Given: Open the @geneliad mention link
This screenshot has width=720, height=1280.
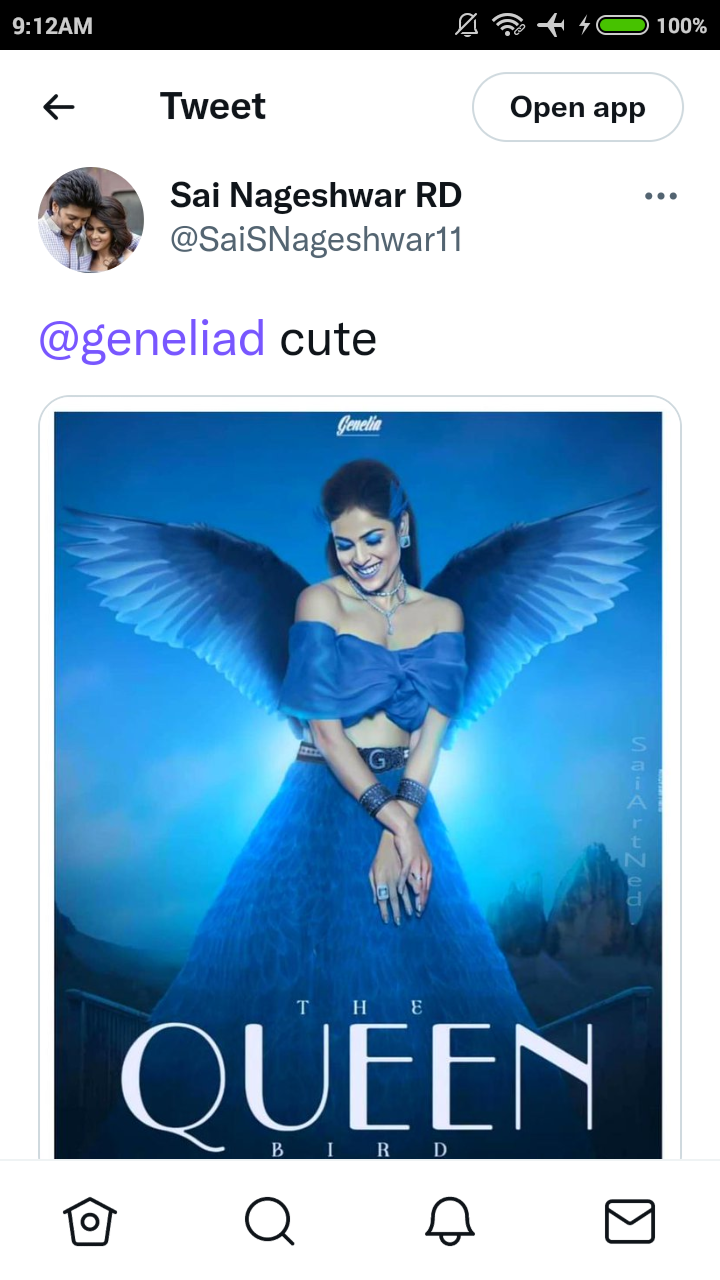Looking at the screenshot, I should [x=152, y=339].
